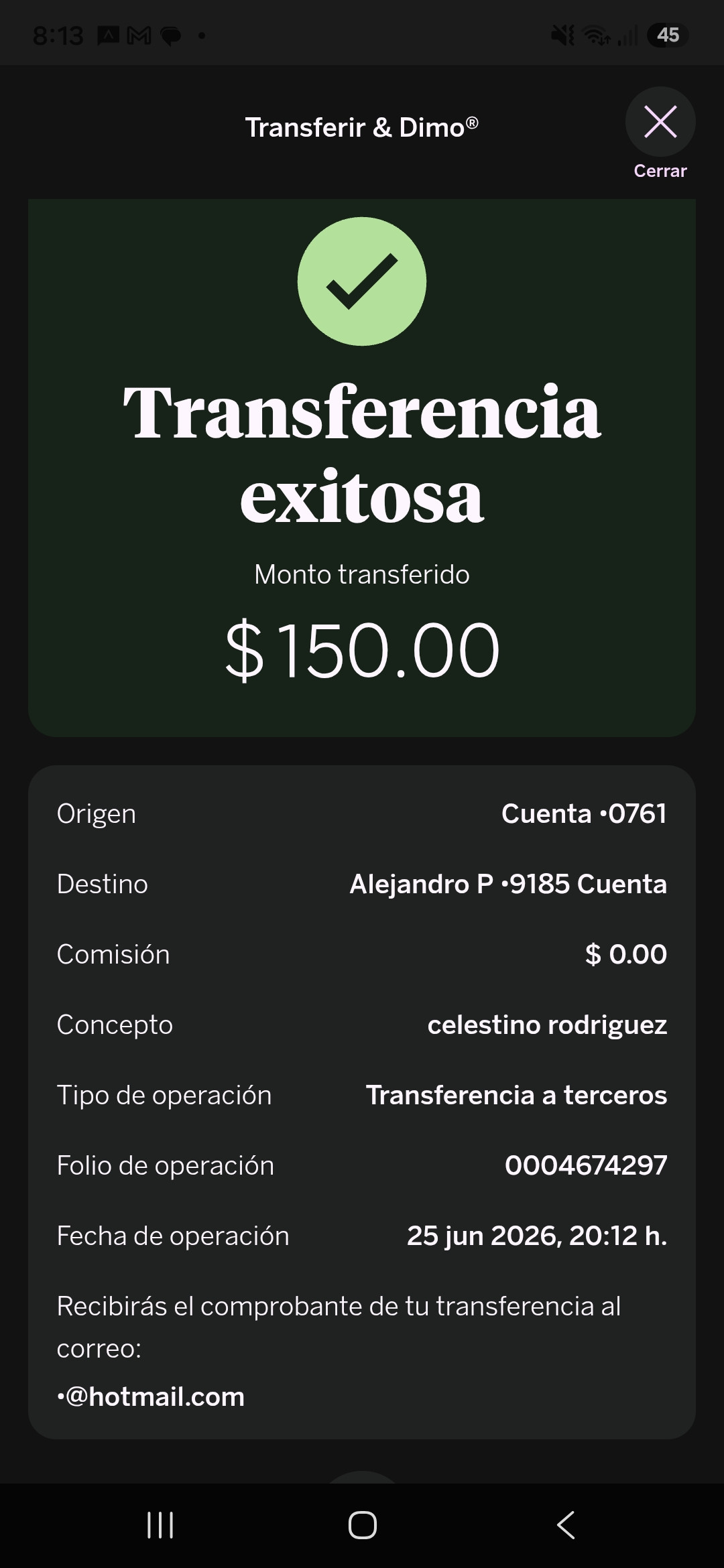Screen dimensions: 724x1568
Task: Close the transfer confirmation screen
Action: point(660,122)
